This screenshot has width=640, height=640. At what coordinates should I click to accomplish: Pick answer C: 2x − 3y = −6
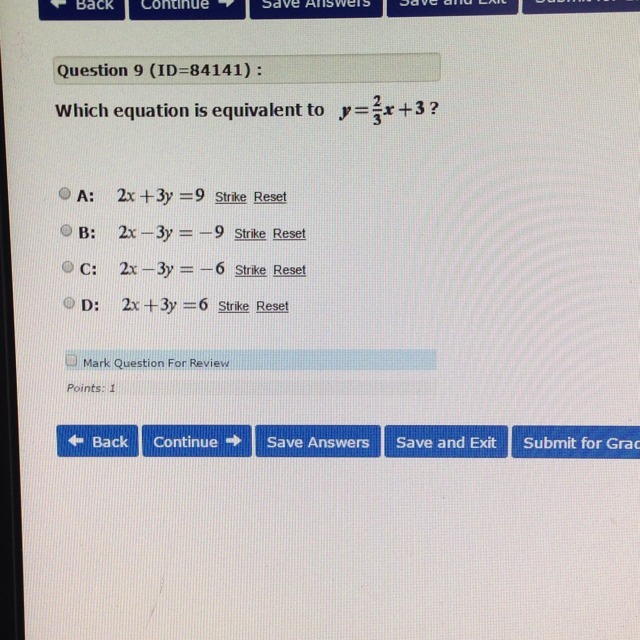click(68, 267)
